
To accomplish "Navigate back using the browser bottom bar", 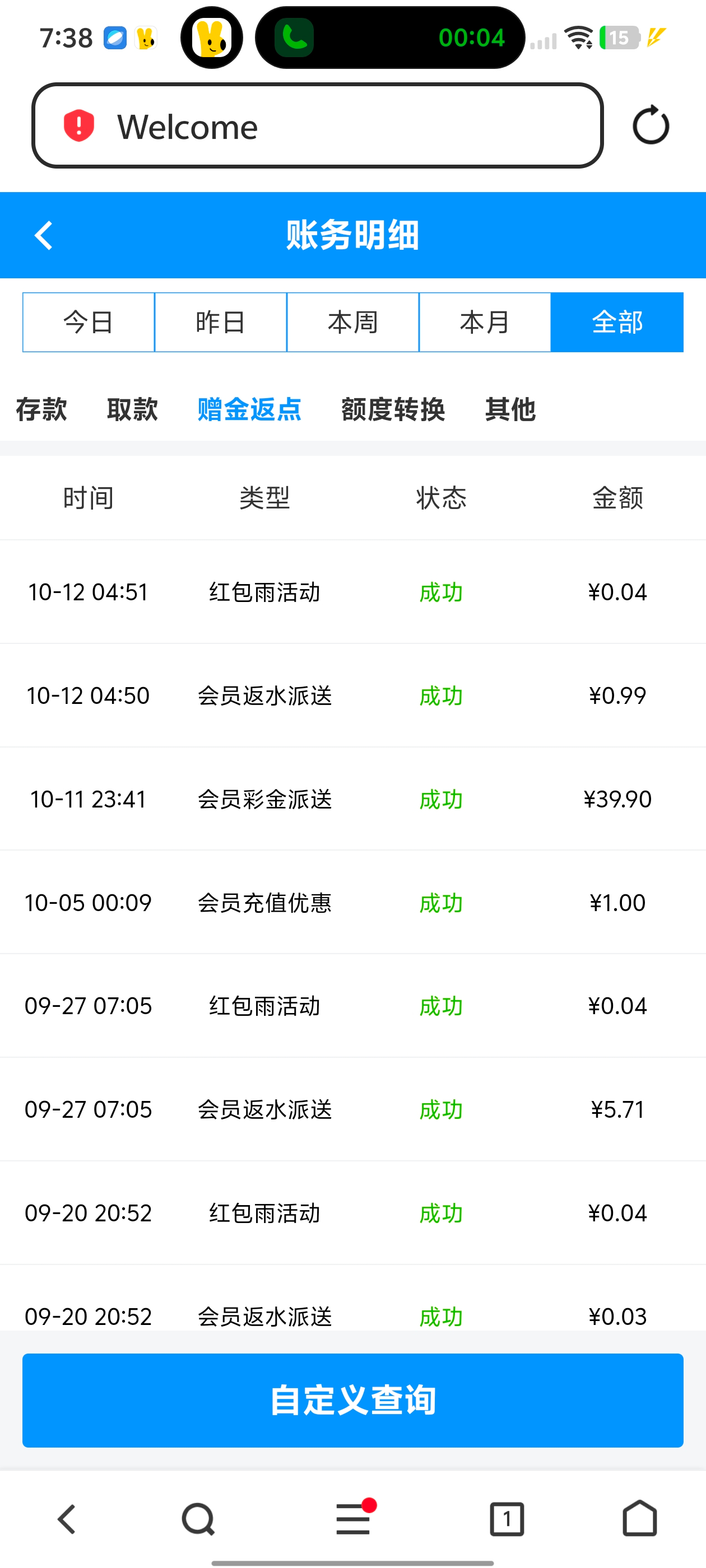I will point(67,1519).
